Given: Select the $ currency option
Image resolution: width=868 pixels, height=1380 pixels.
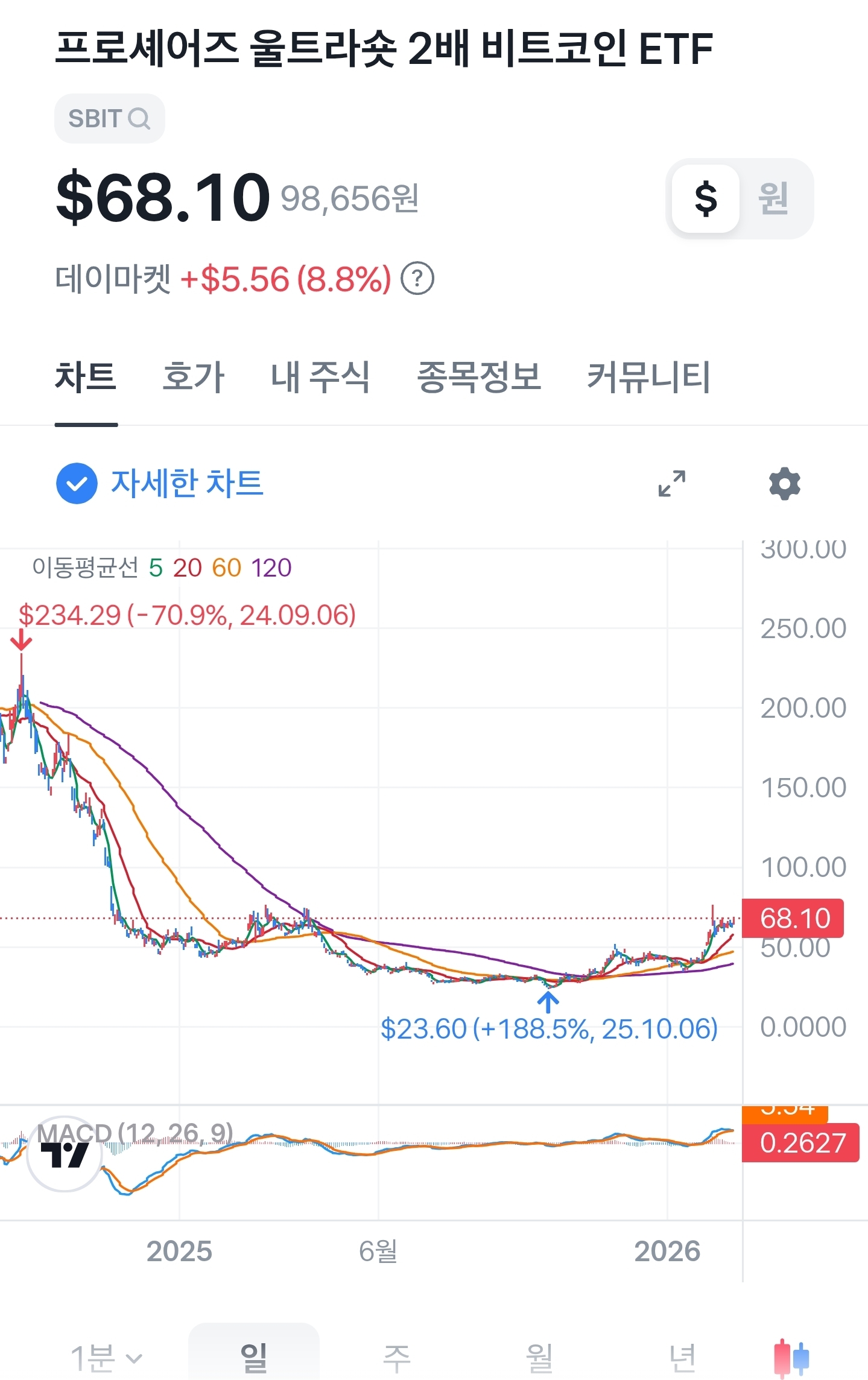Looking at the screenshot, I should tap(706, 198).
